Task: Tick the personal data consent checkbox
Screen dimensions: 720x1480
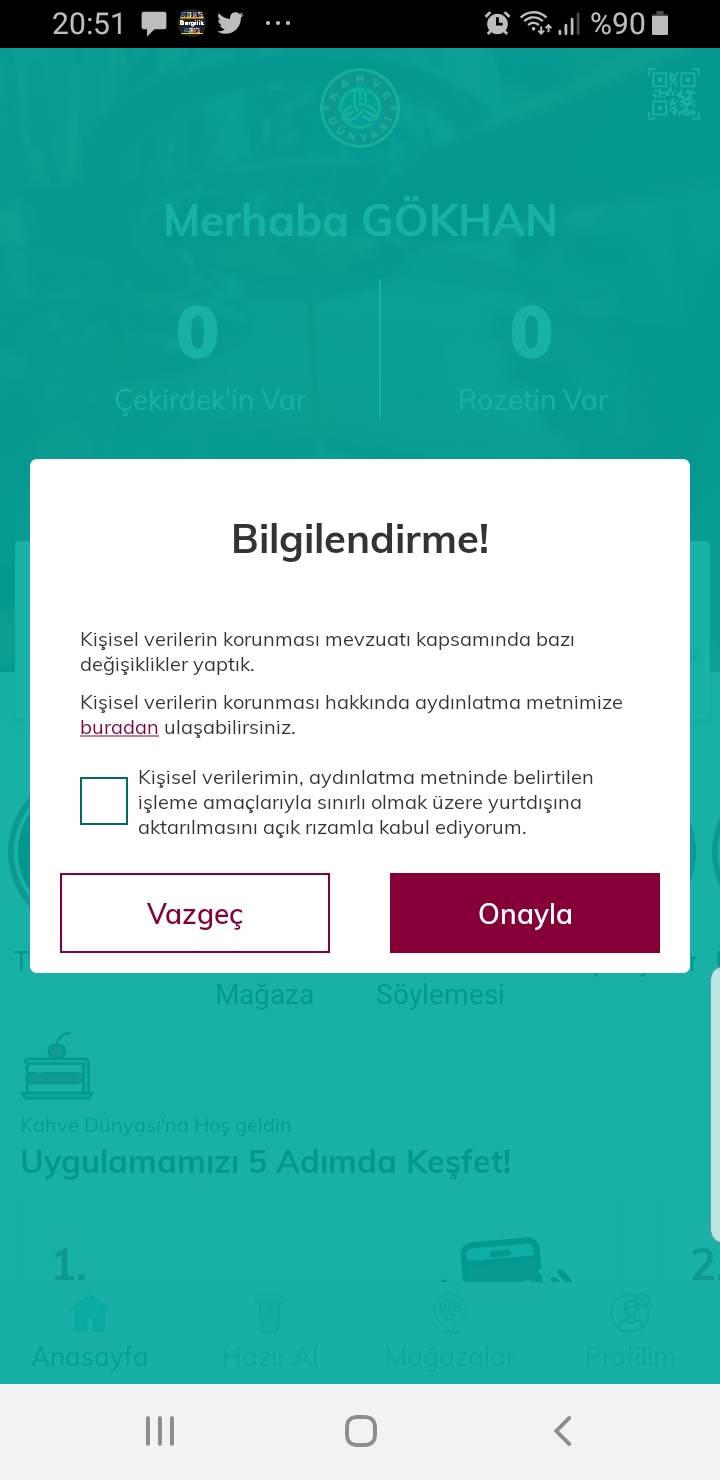Action: click(x=104, y=801)
